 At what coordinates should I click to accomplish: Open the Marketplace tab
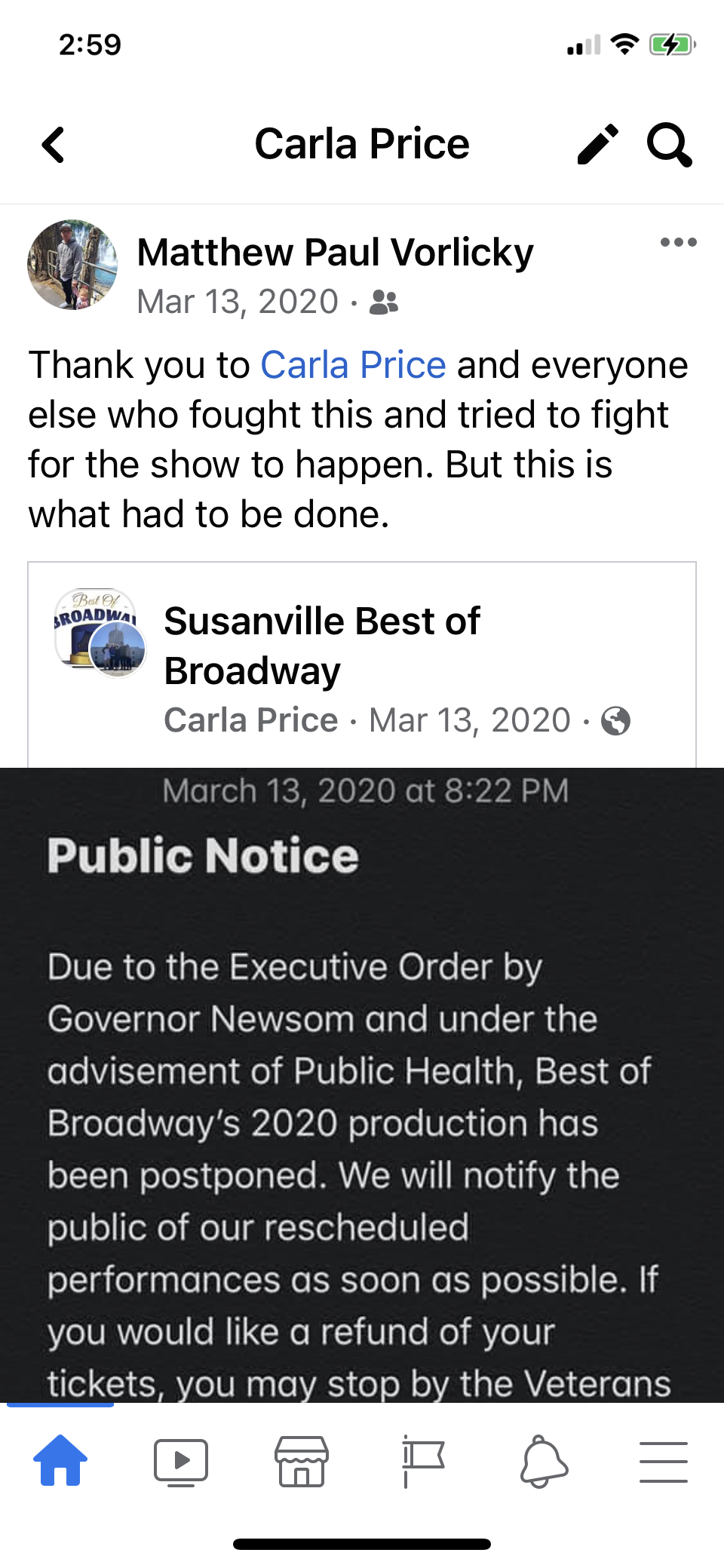(302, 1461)
